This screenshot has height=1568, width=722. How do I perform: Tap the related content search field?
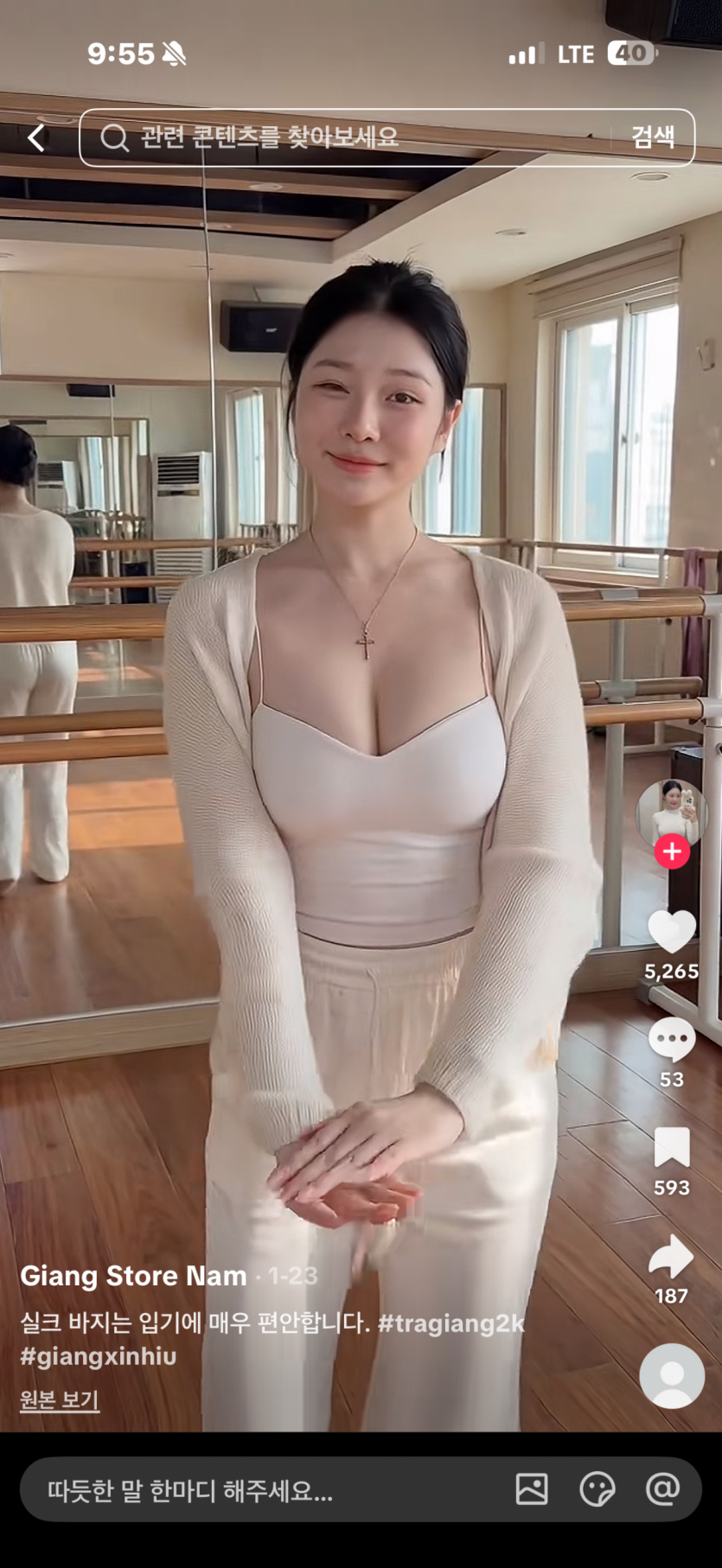[346, 137]
